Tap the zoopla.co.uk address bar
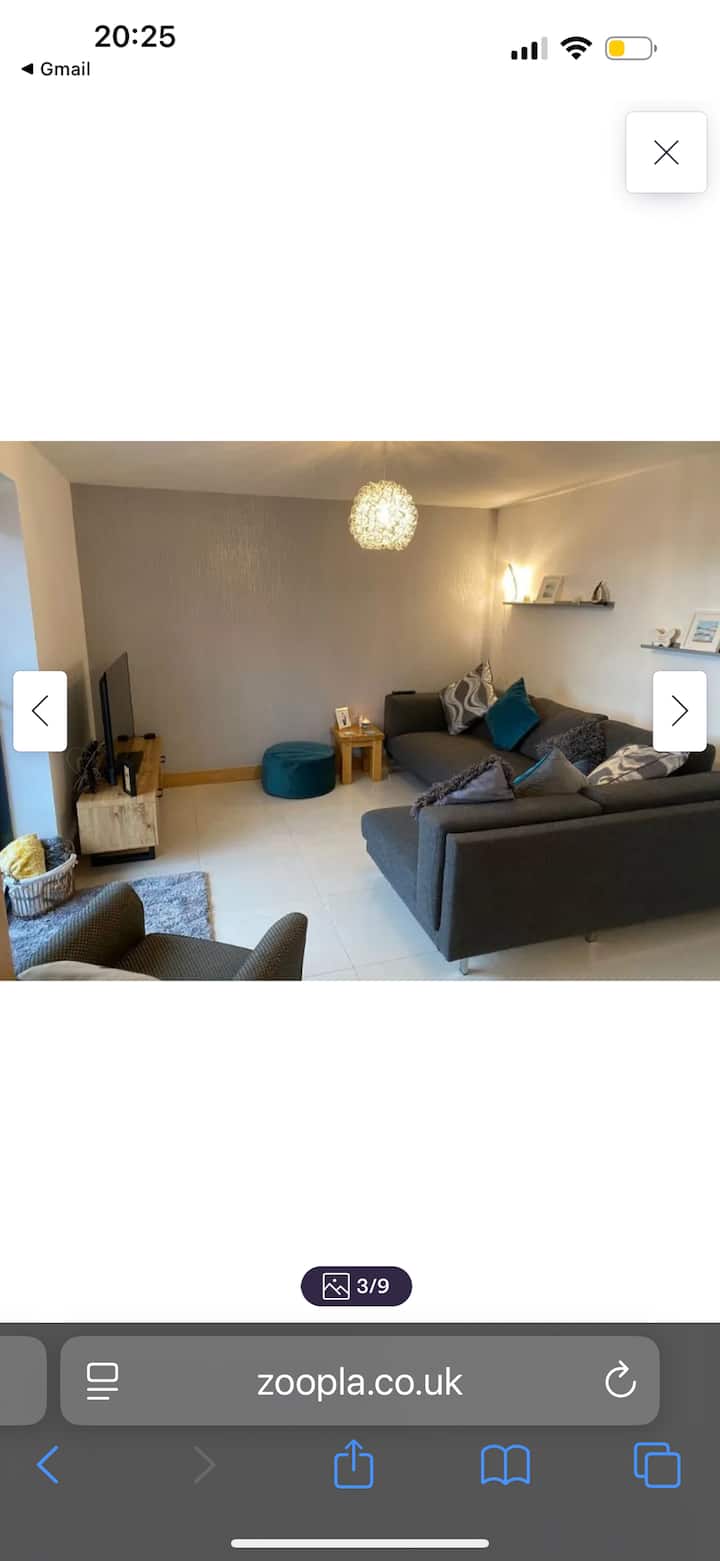720x1561 pixels. pyautogui.click(x=360, y=1381)
